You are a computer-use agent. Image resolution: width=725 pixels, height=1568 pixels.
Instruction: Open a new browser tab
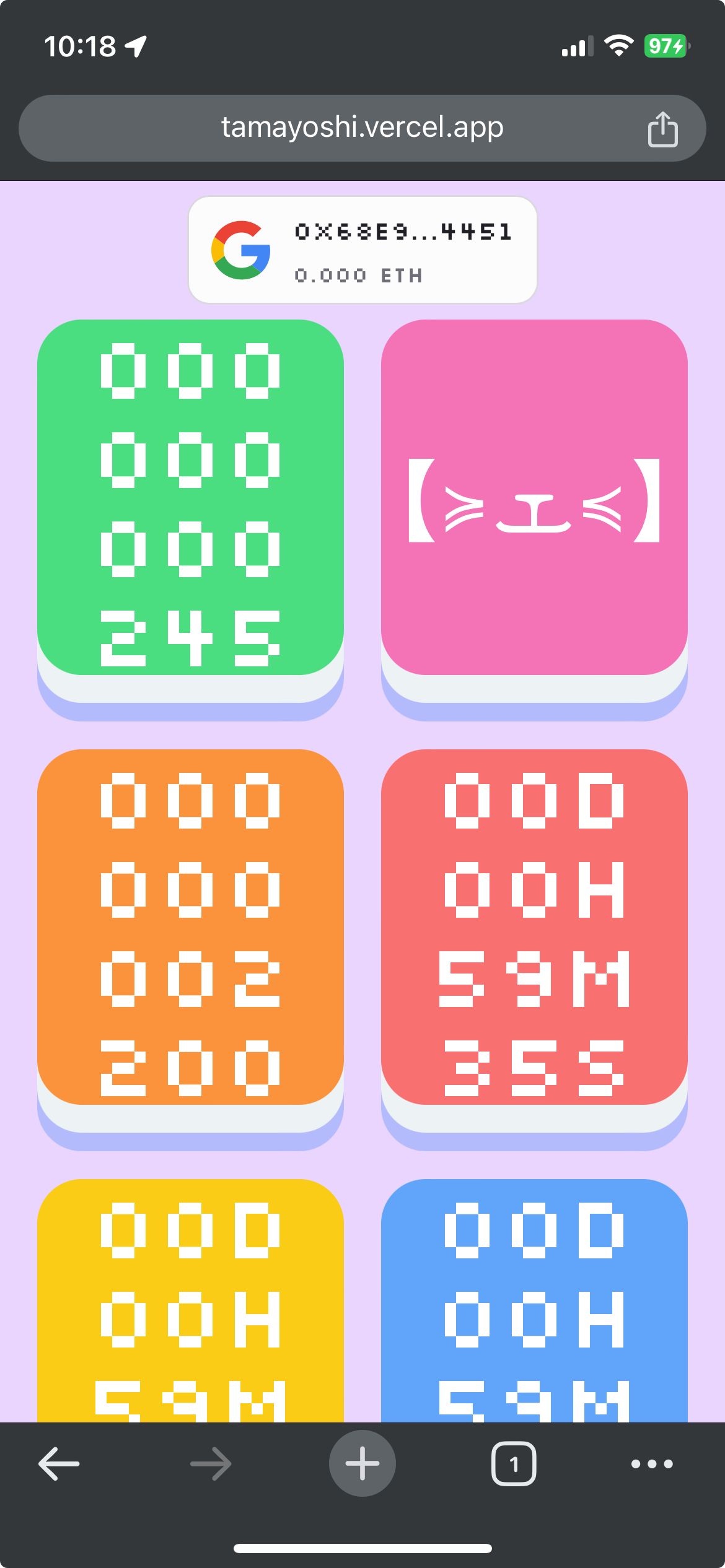coord(362,1464)
